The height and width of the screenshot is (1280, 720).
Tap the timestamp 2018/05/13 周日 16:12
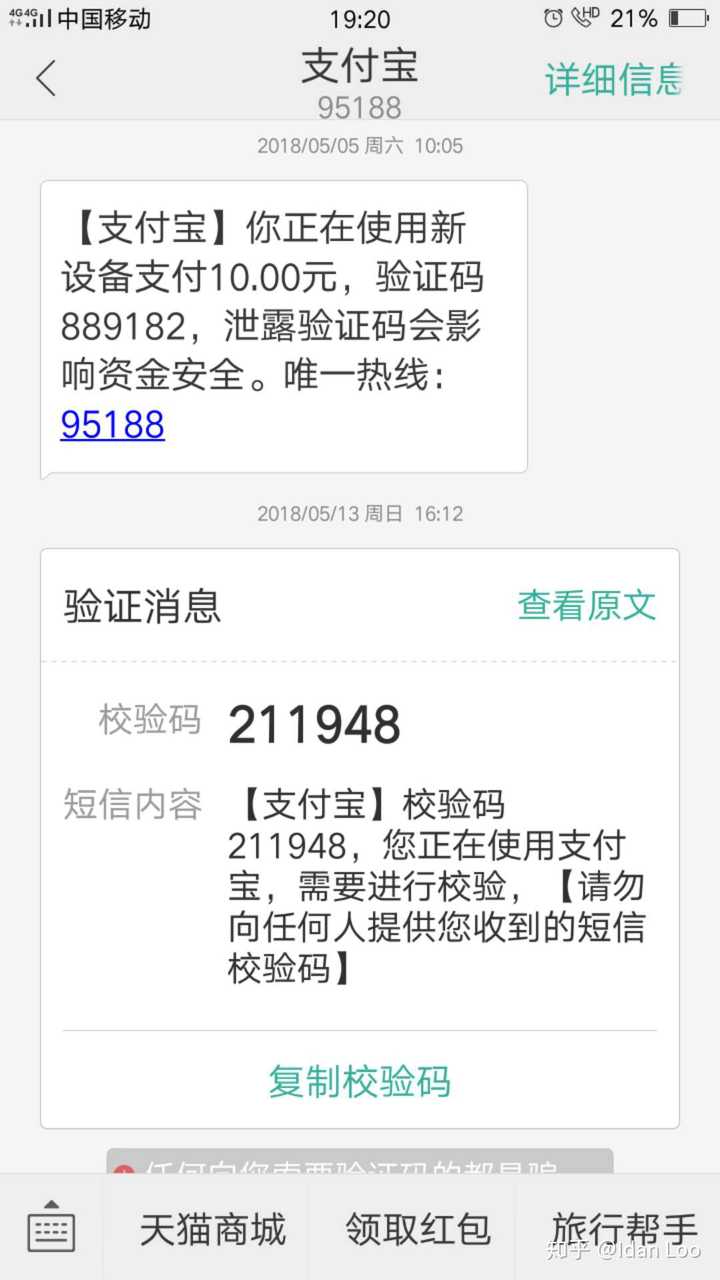pos(359,513)
